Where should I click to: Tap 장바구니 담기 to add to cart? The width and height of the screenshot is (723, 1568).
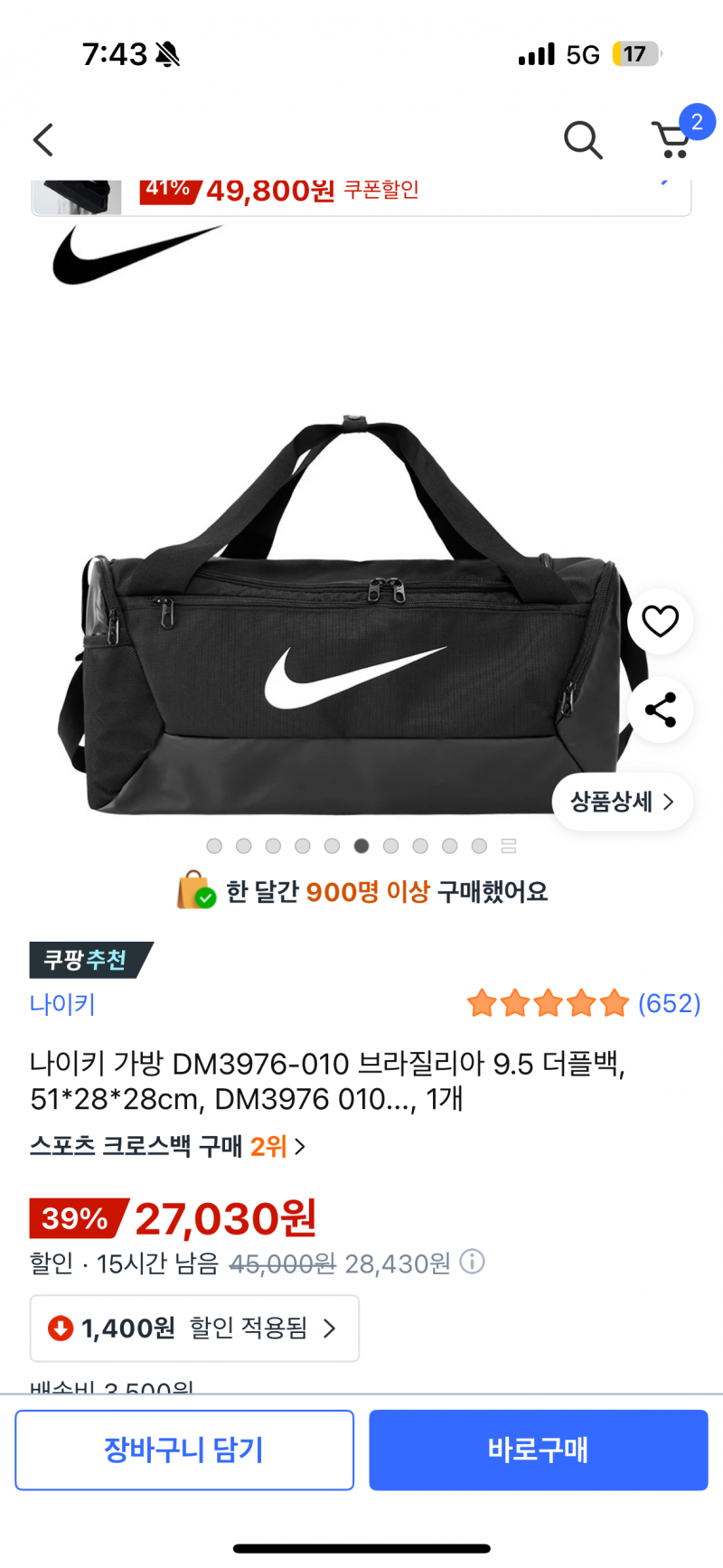tap(183, 1450)
